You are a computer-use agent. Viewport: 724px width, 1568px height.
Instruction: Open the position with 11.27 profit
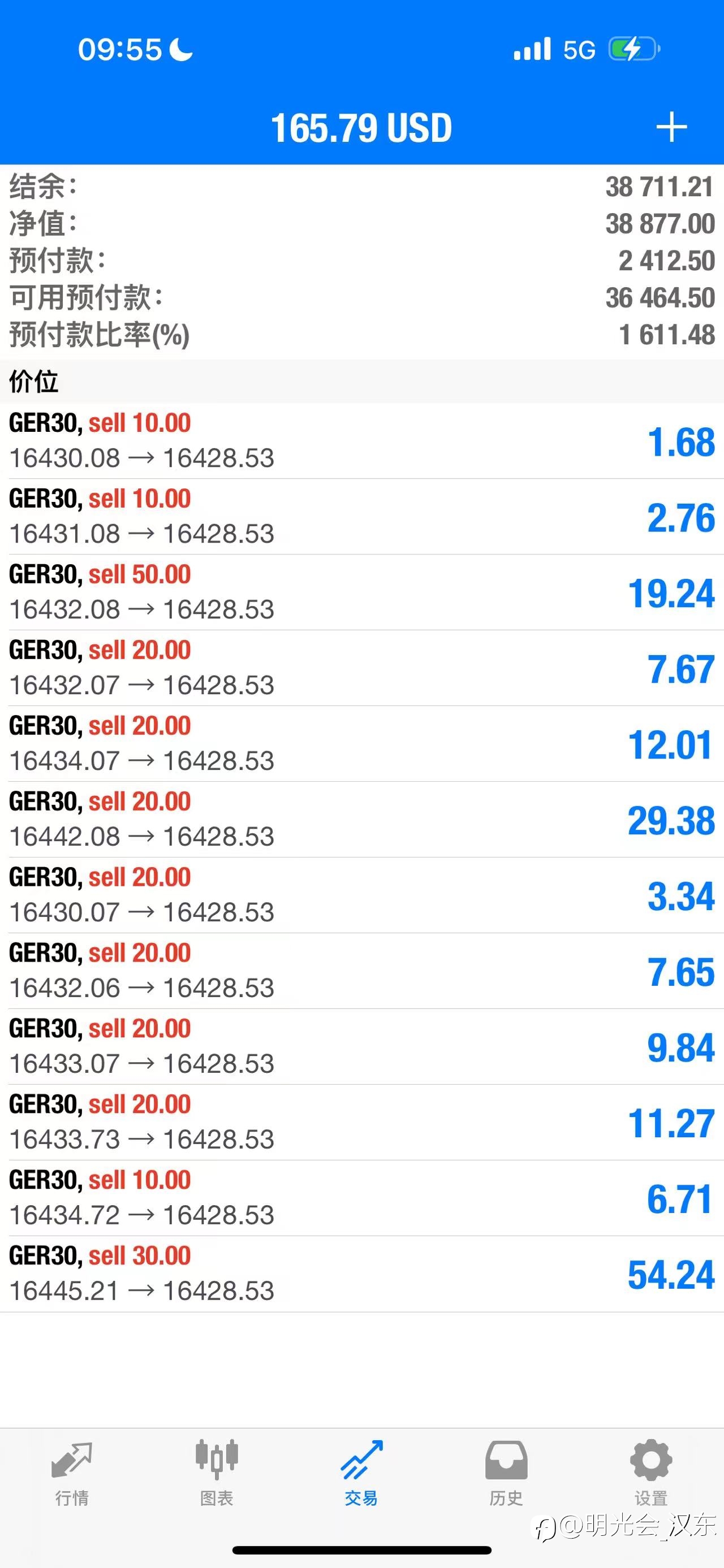(361, 1123)
